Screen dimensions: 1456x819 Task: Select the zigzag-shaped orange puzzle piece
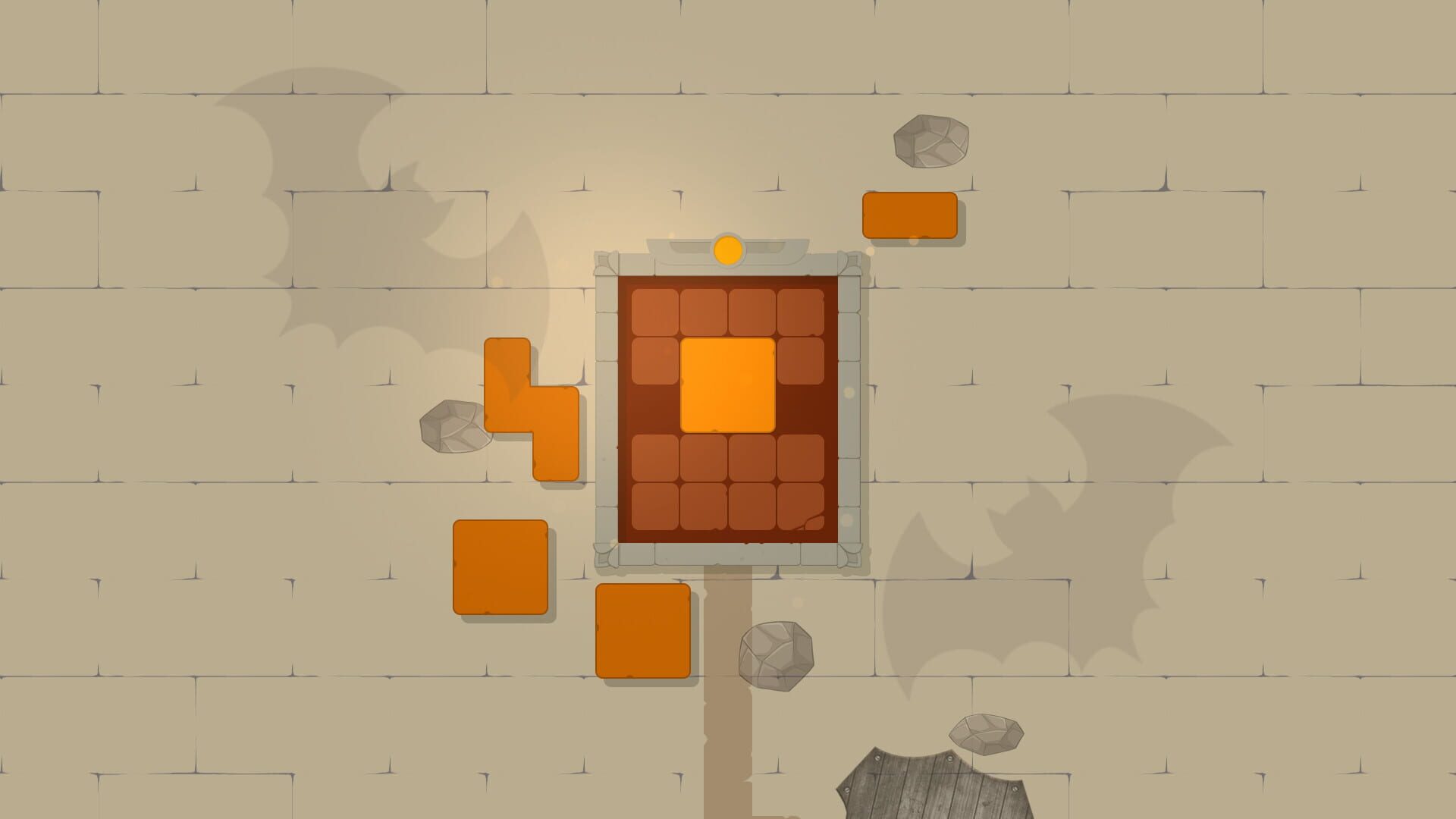pos(531,409)
